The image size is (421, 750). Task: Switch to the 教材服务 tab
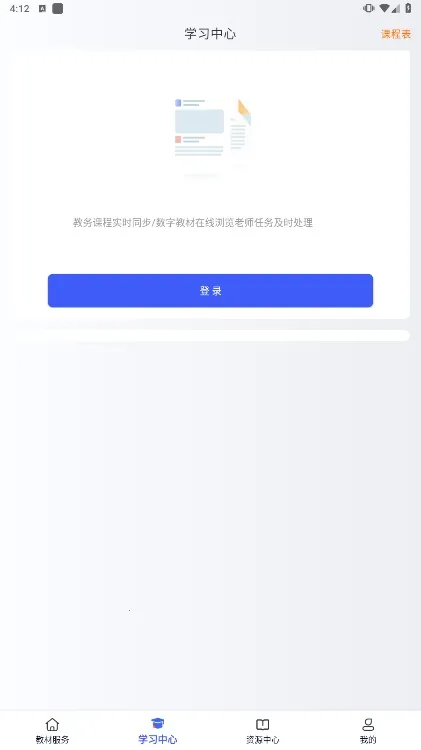pos(53,730)
